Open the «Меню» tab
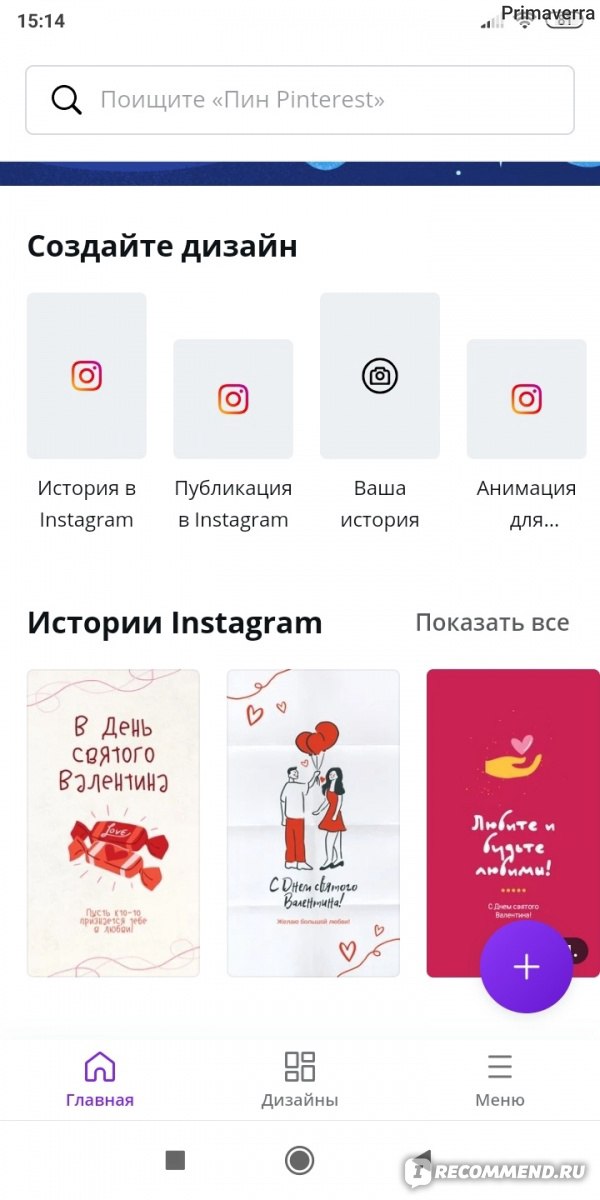 [x=500, y=1080]
